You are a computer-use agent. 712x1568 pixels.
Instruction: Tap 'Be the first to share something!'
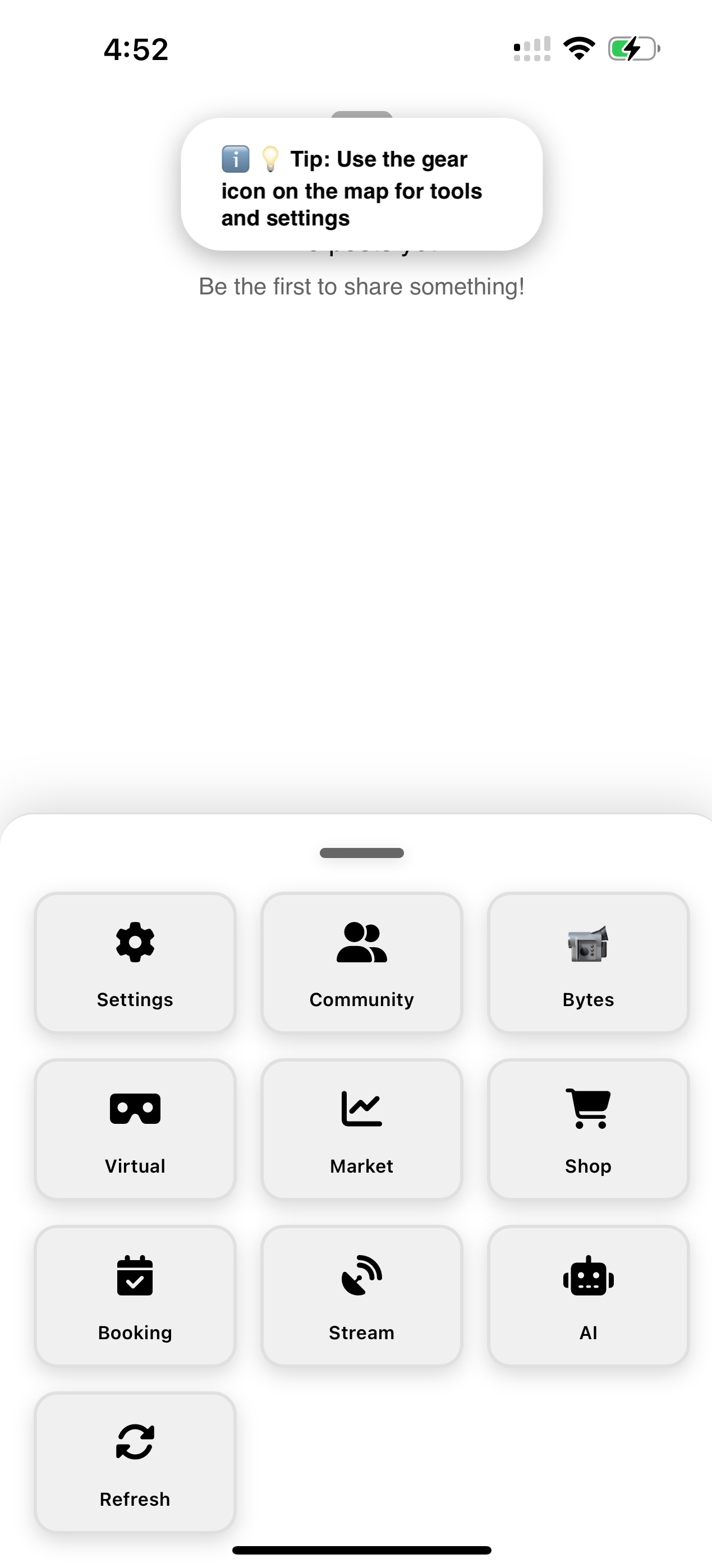(x=362, y=286)
